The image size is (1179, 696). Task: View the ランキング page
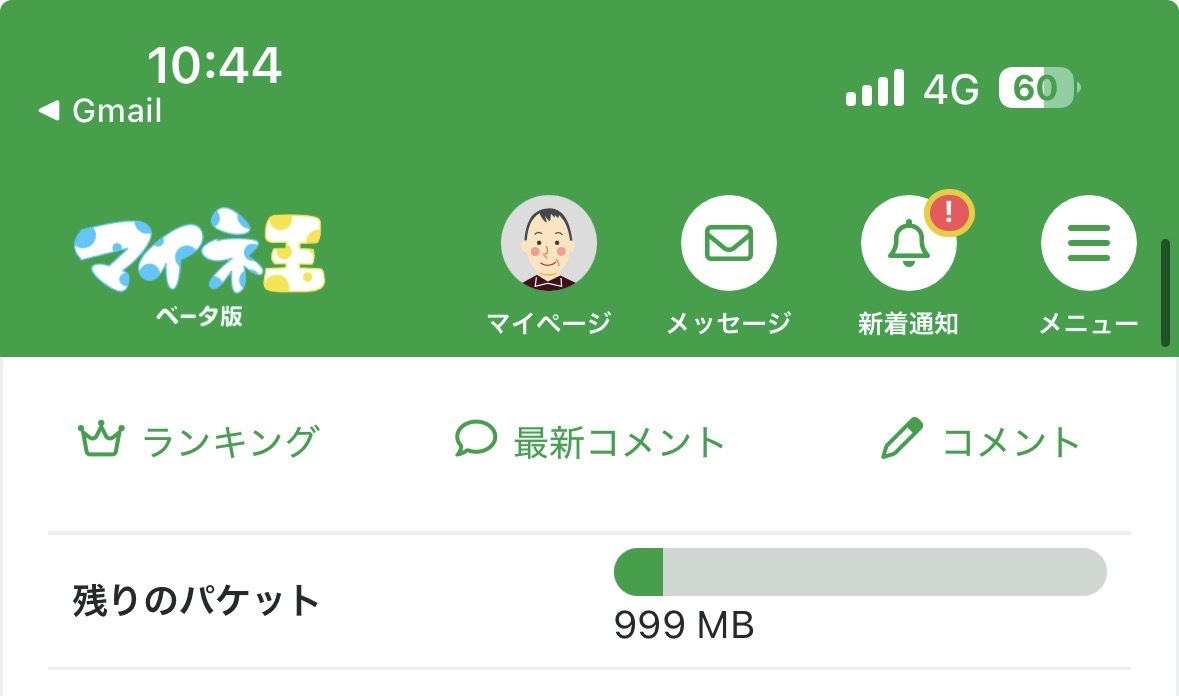[x=199, y=441]
